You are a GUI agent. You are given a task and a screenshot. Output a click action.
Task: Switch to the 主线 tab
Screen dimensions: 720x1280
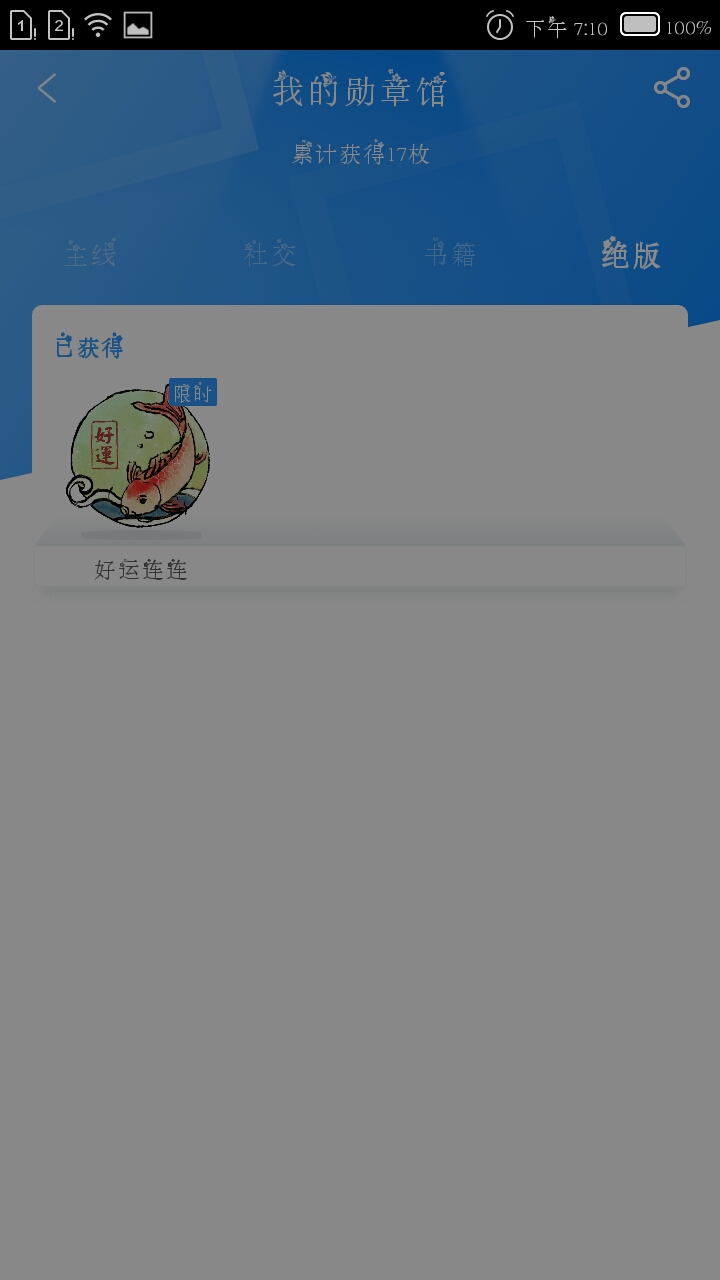90,254
